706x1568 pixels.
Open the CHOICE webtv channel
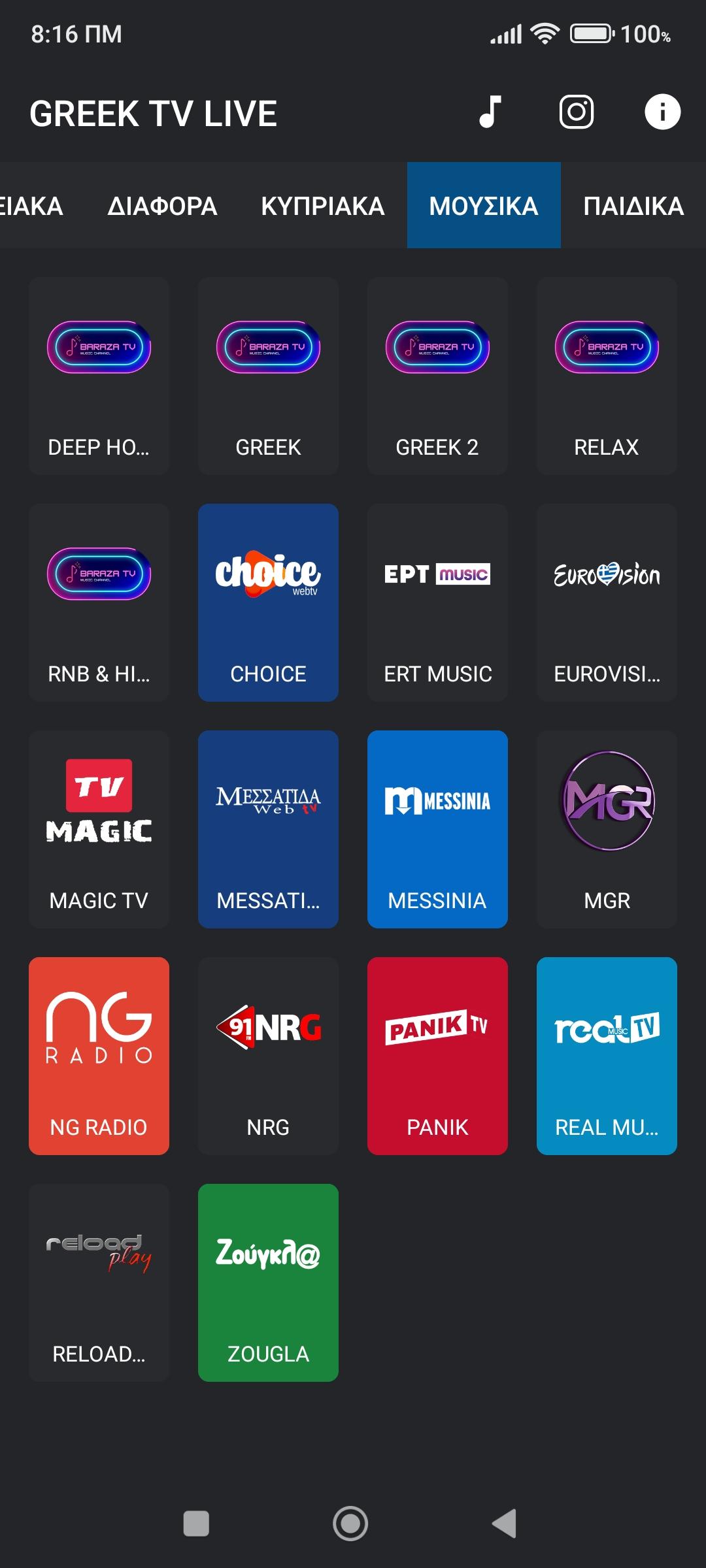coord(268,602)
